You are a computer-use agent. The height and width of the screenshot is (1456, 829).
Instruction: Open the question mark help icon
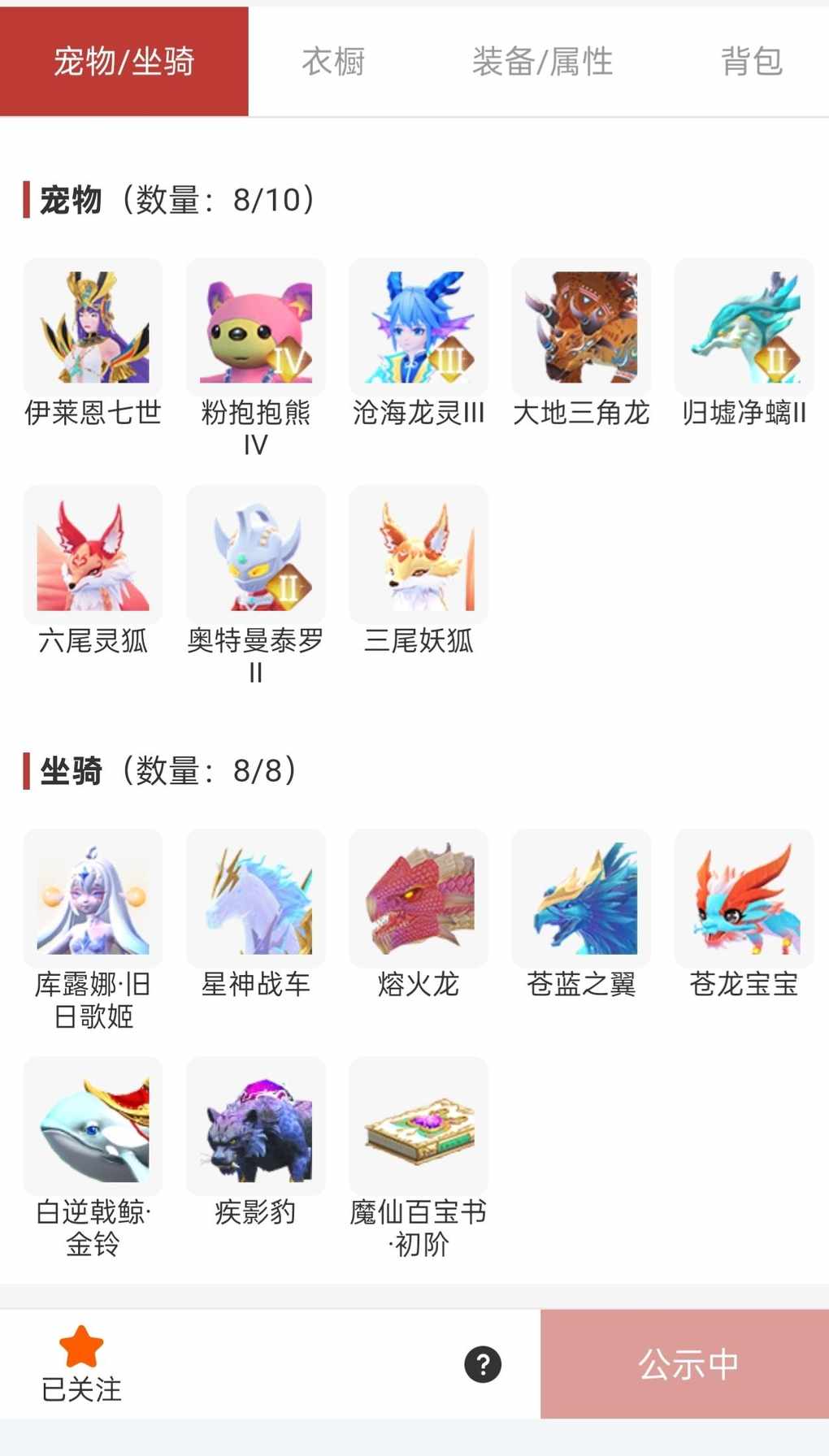[x=483, y=1364]
